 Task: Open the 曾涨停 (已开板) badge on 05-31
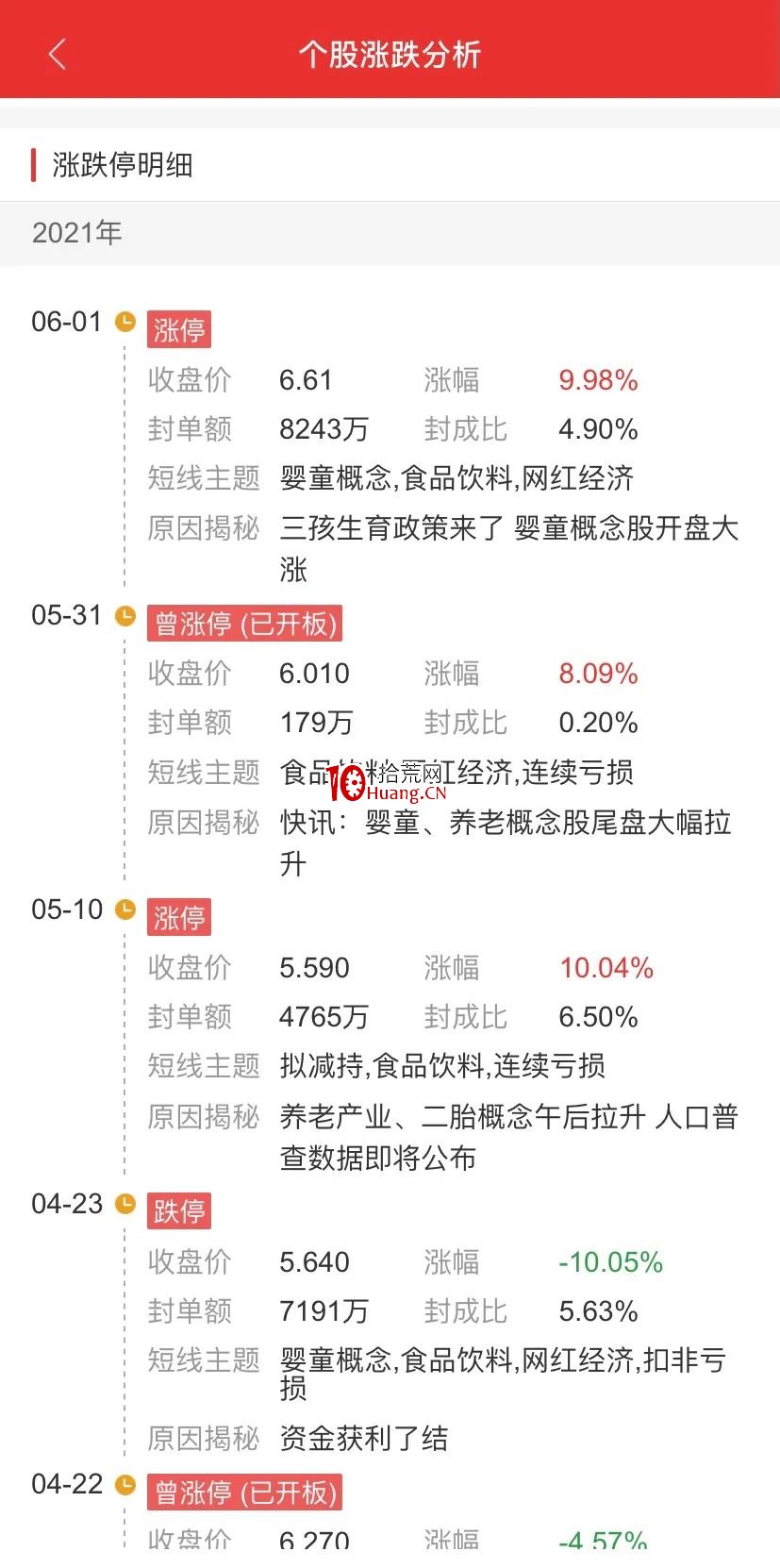click(244, 623)
